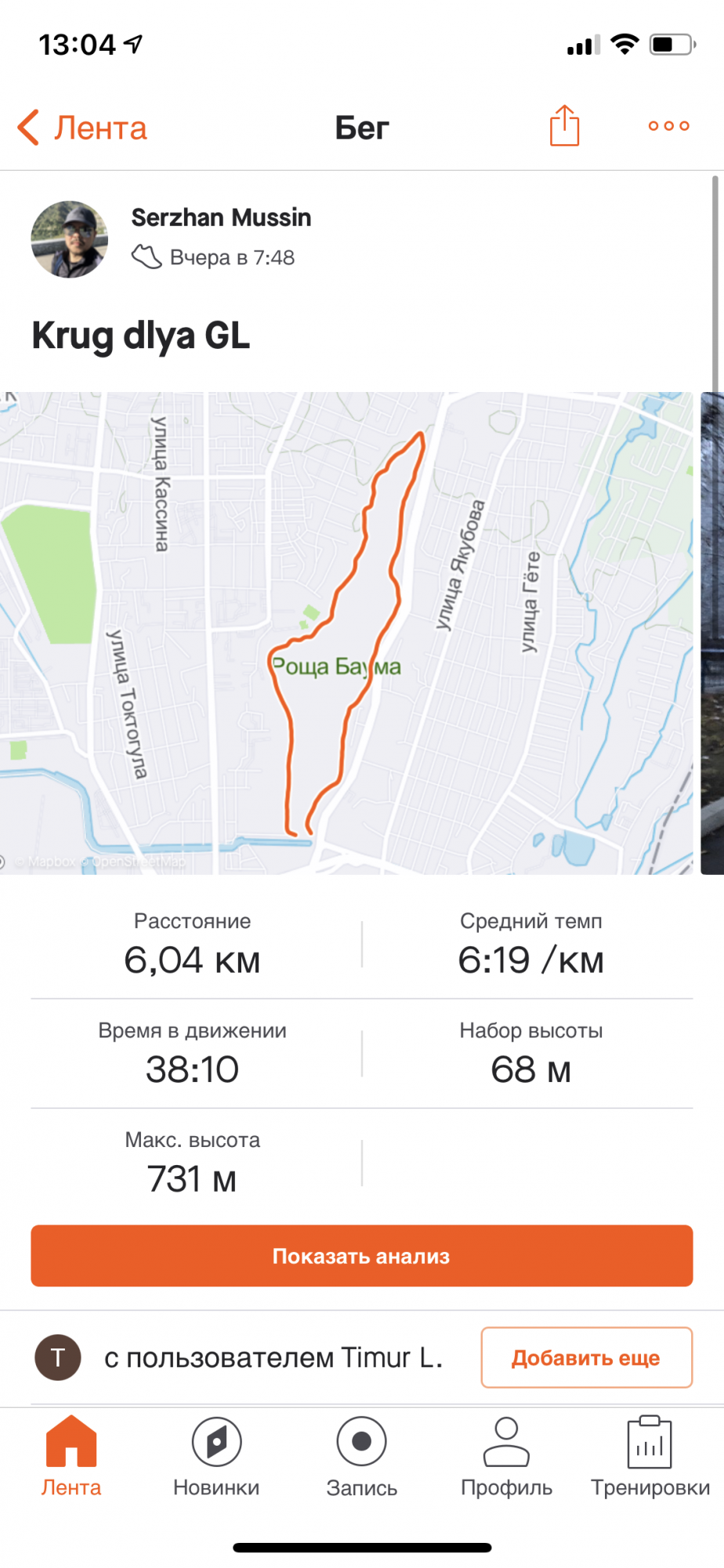Switch to the Новинки tab

coord(216,1456)
